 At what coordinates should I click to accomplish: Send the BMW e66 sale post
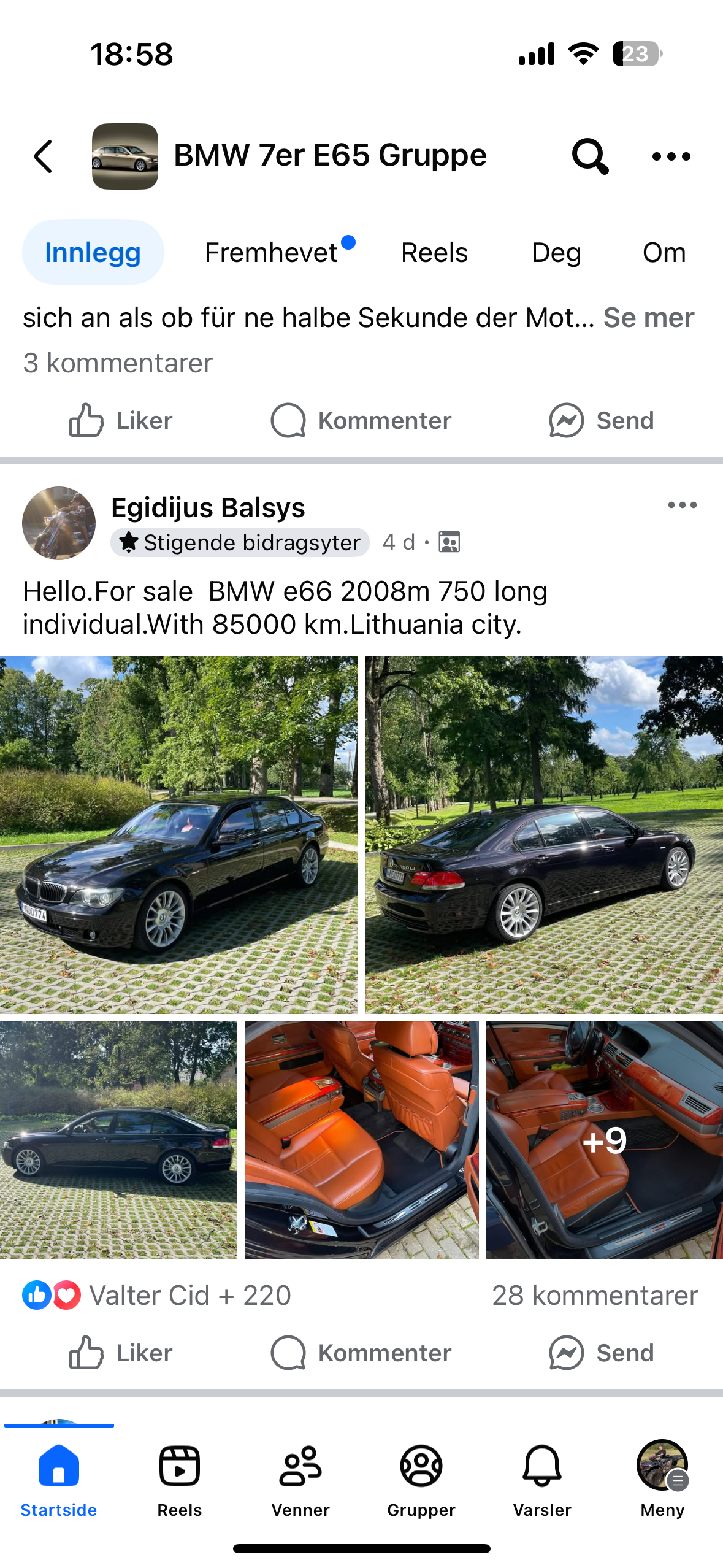[x=602, y=1353]
